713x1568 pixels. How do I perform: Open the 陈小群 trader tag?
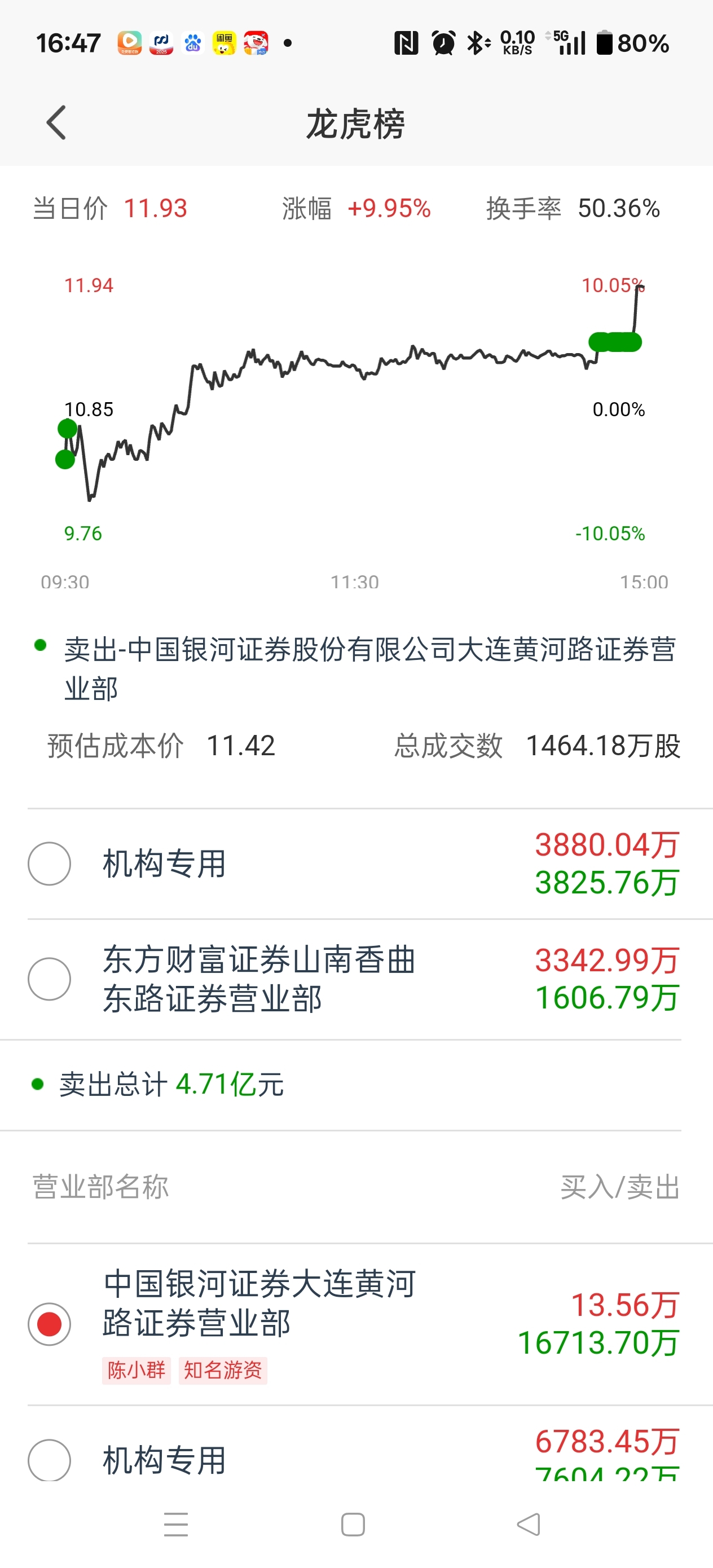[x=137, y=1370]
